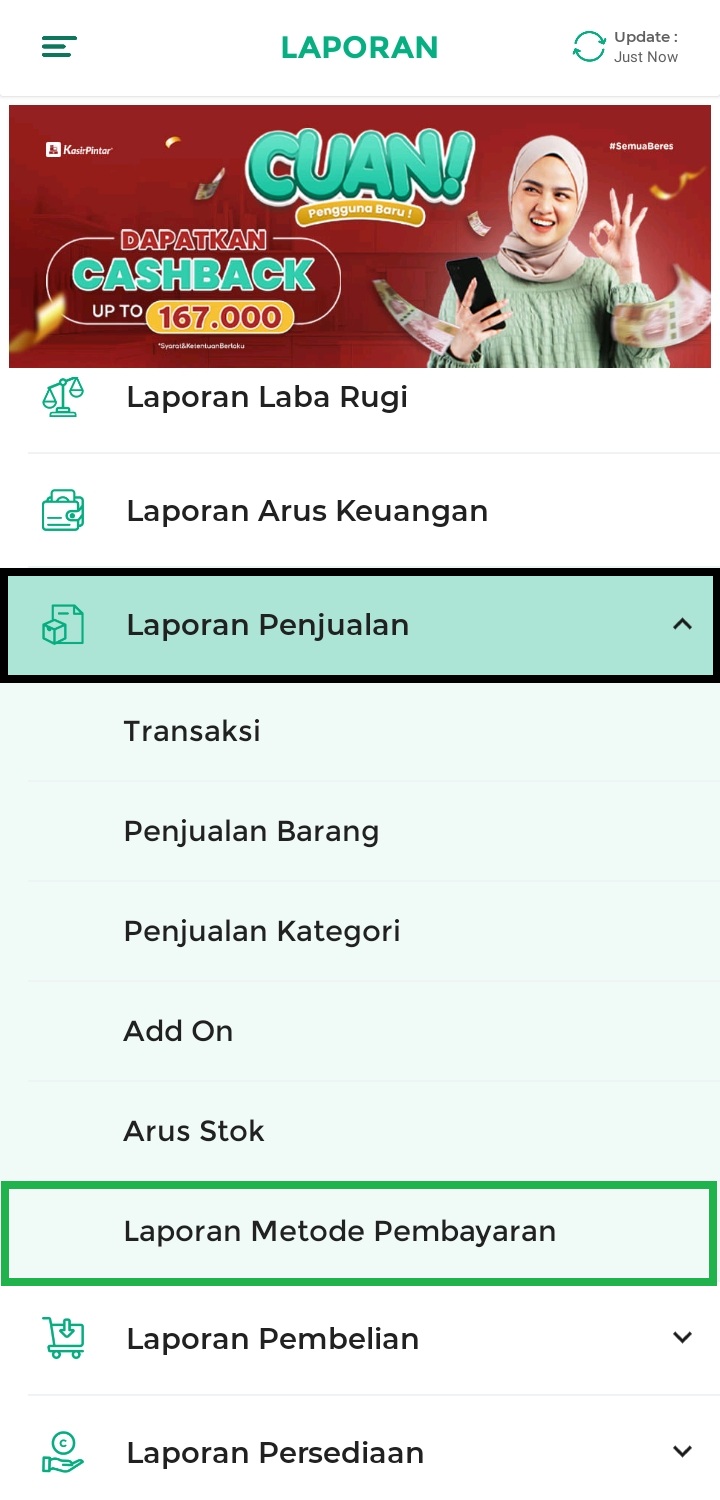720x1500 pixels.
Task: Open the Add On report
Action: 178,1031
